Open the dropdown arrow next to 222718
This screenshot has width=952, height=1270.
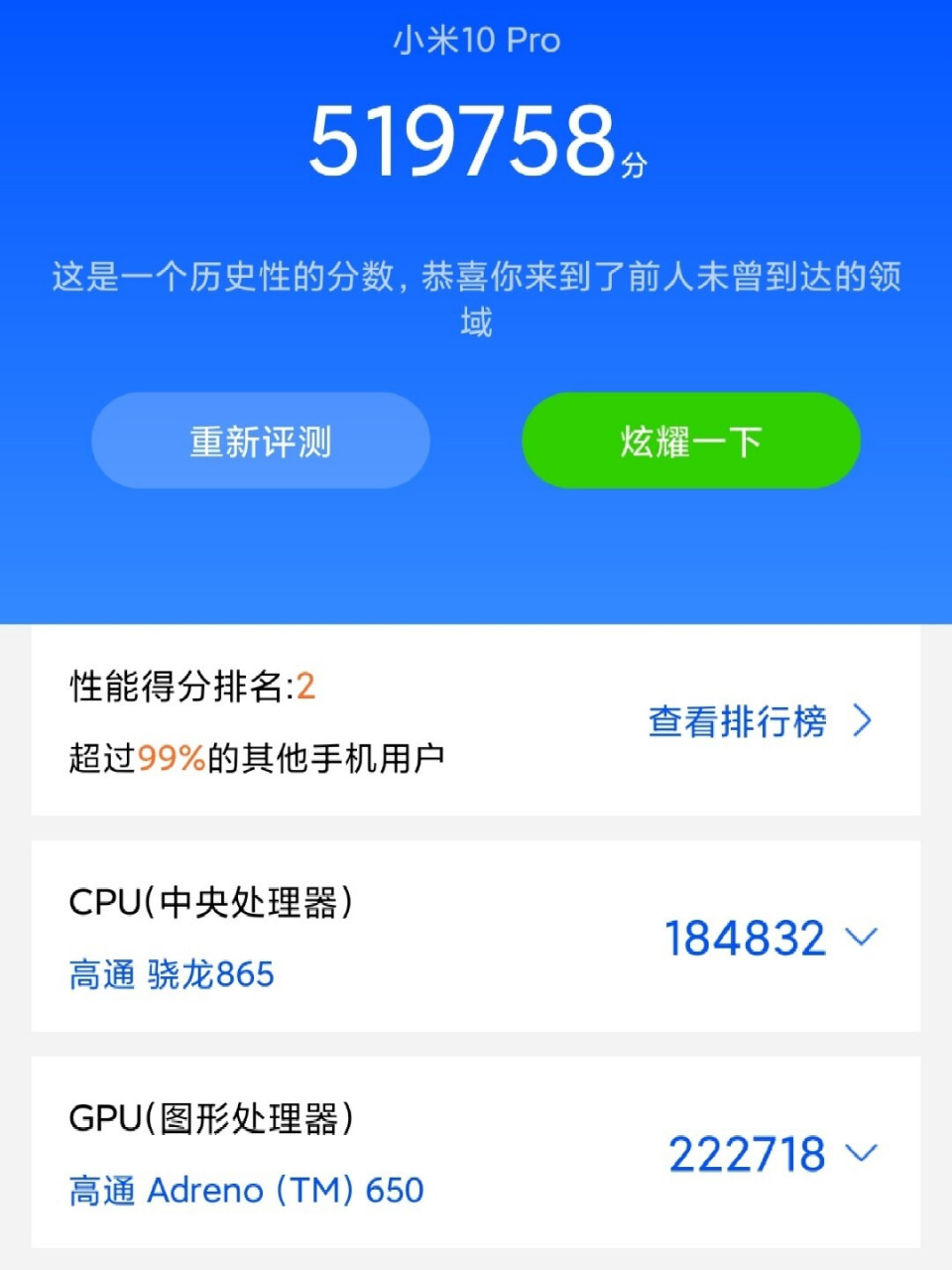pos(859,1153)
